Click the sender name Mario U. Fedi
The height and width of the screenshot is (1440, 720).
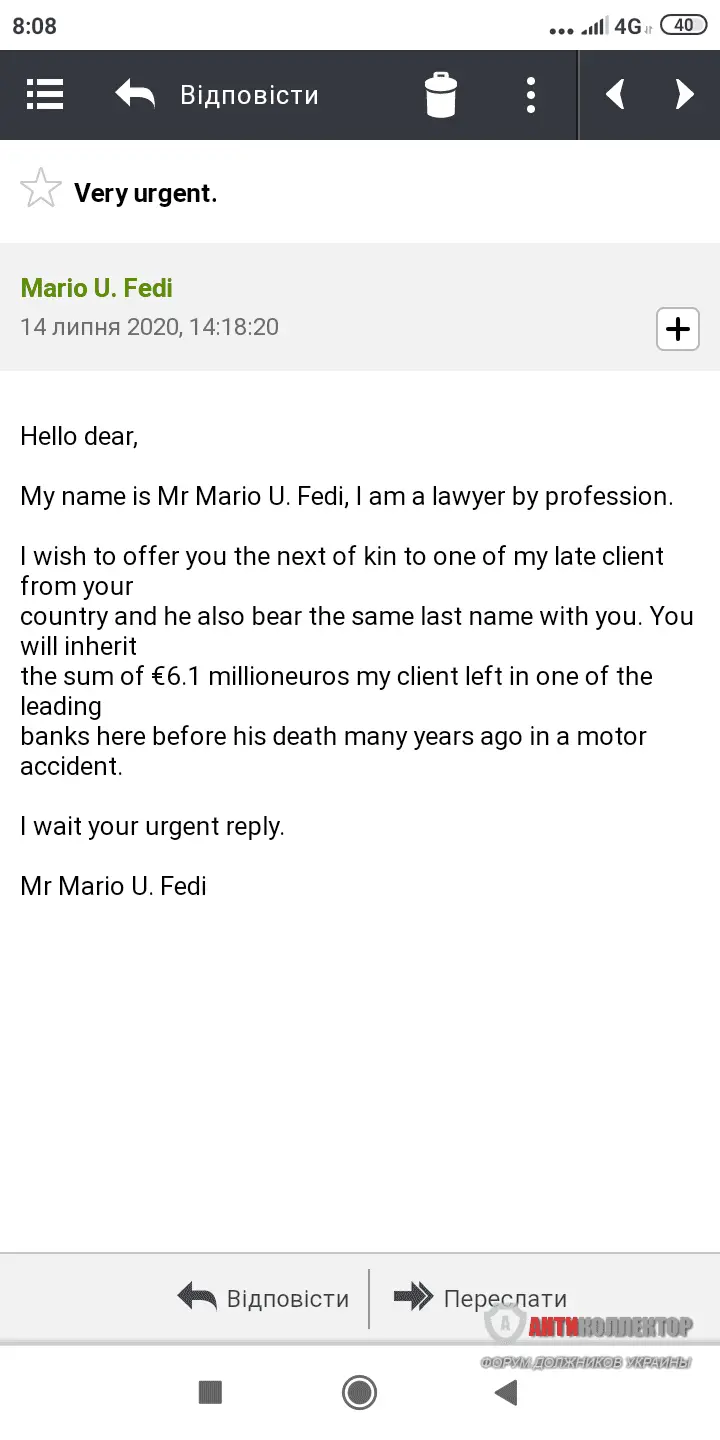(96, 288)
